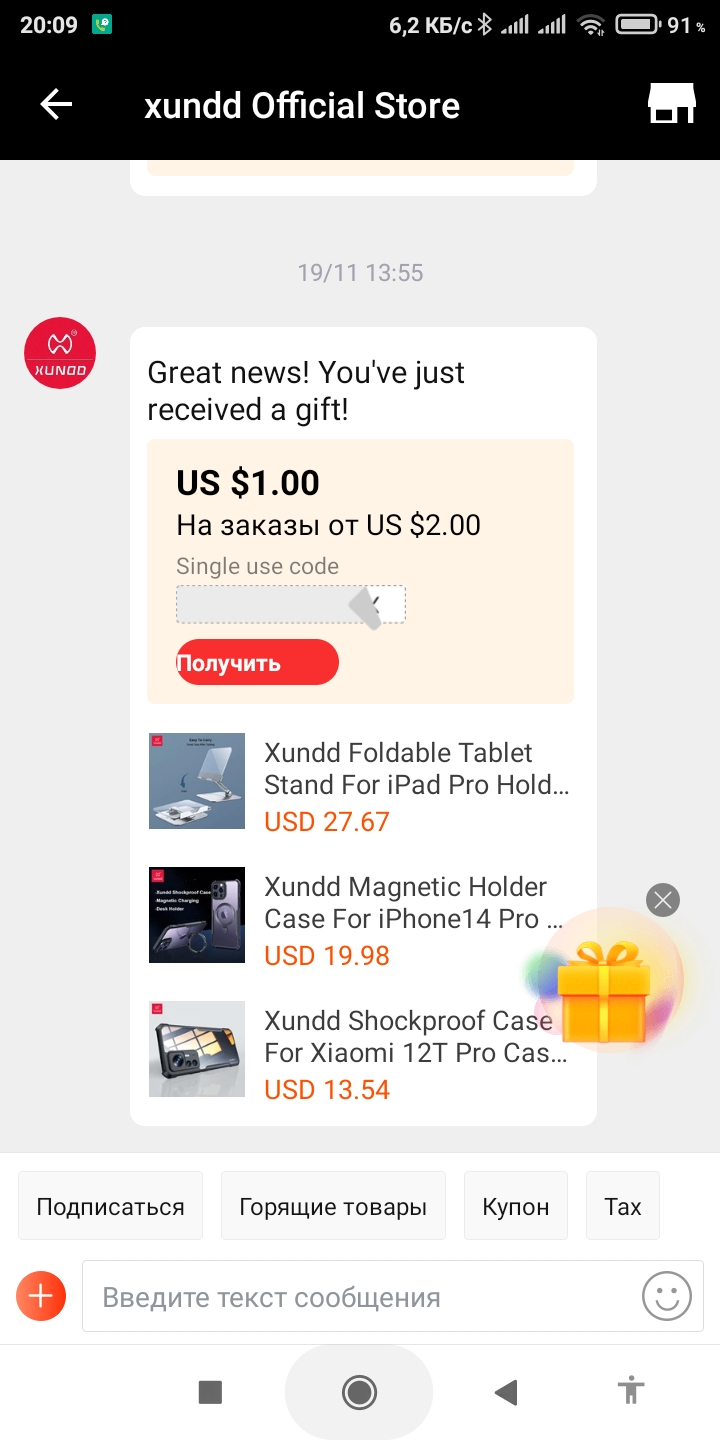The width and height of the screenshot is (720, 1440).
Task: Open attachments with the red plus button
Action: (x=41, y=1297)
